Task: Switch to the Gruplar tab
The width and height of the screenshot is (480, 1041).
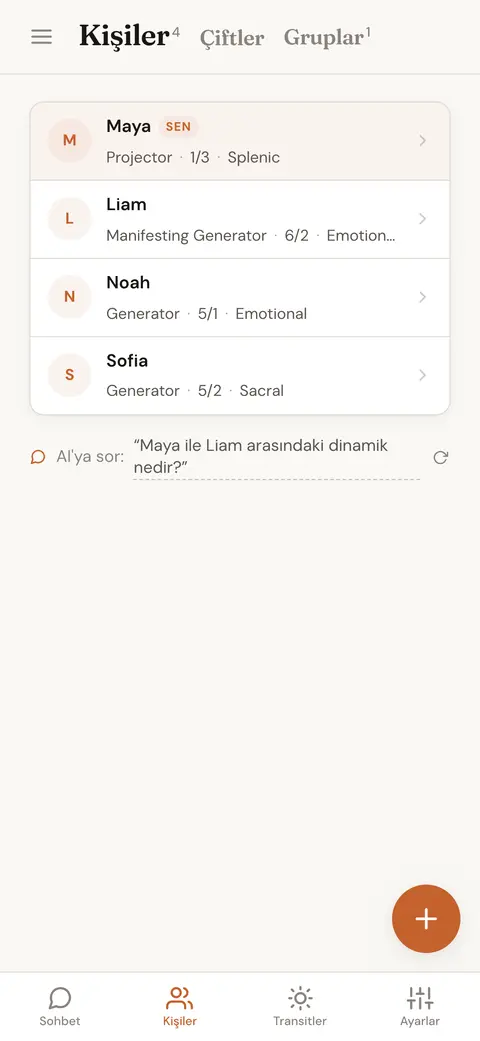Action: [x=327, y=37]
